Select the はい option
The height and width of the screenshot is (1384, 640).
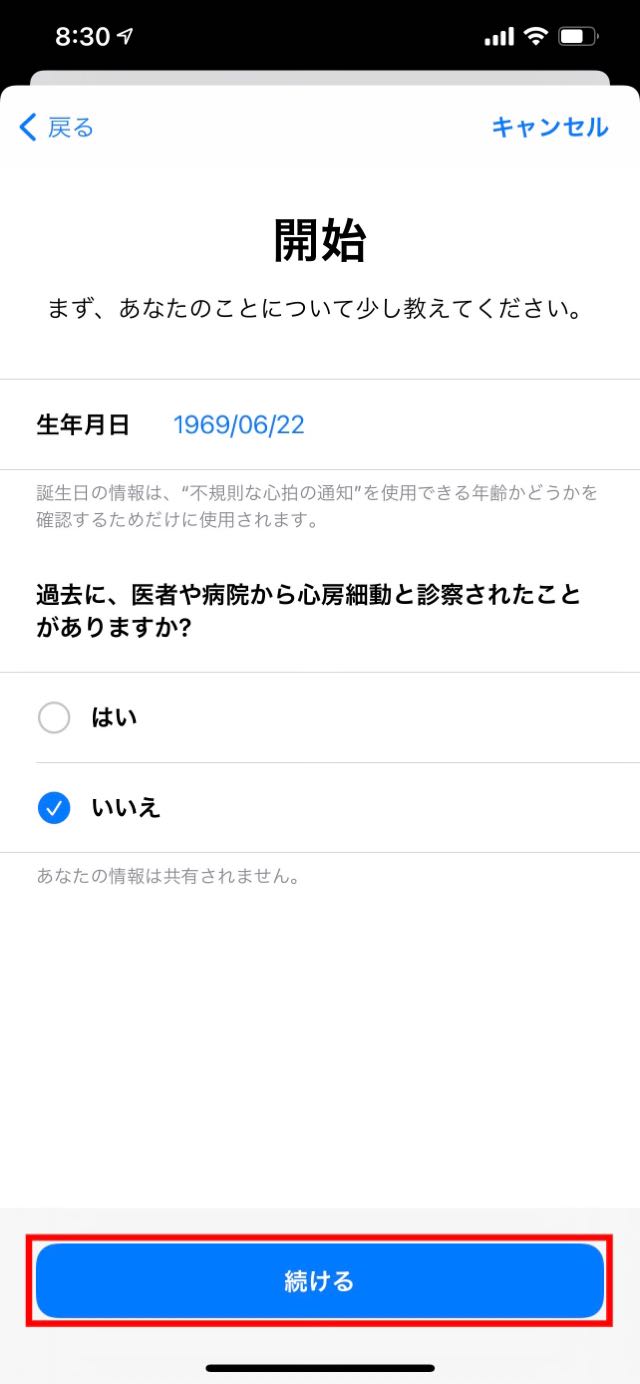click(x=320, y=718)
